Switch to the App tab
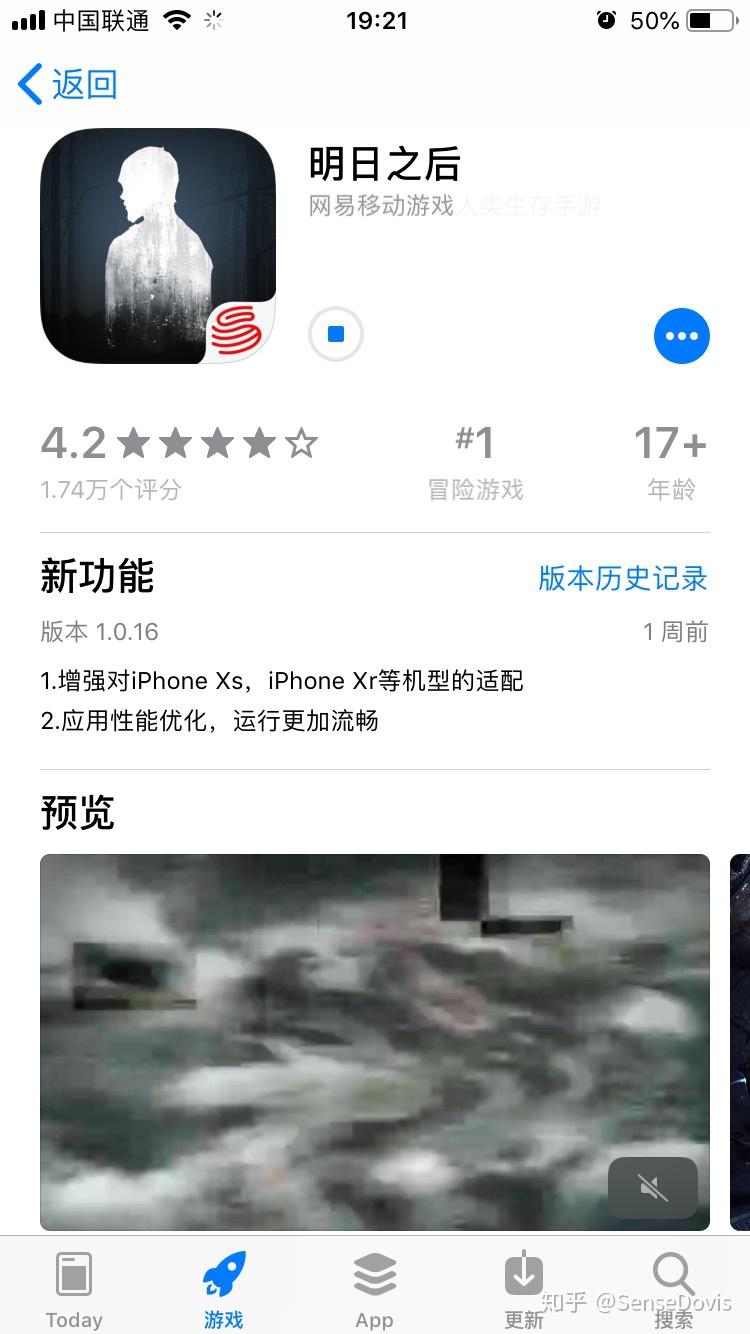The image size is (750, 1334). 374,1290
